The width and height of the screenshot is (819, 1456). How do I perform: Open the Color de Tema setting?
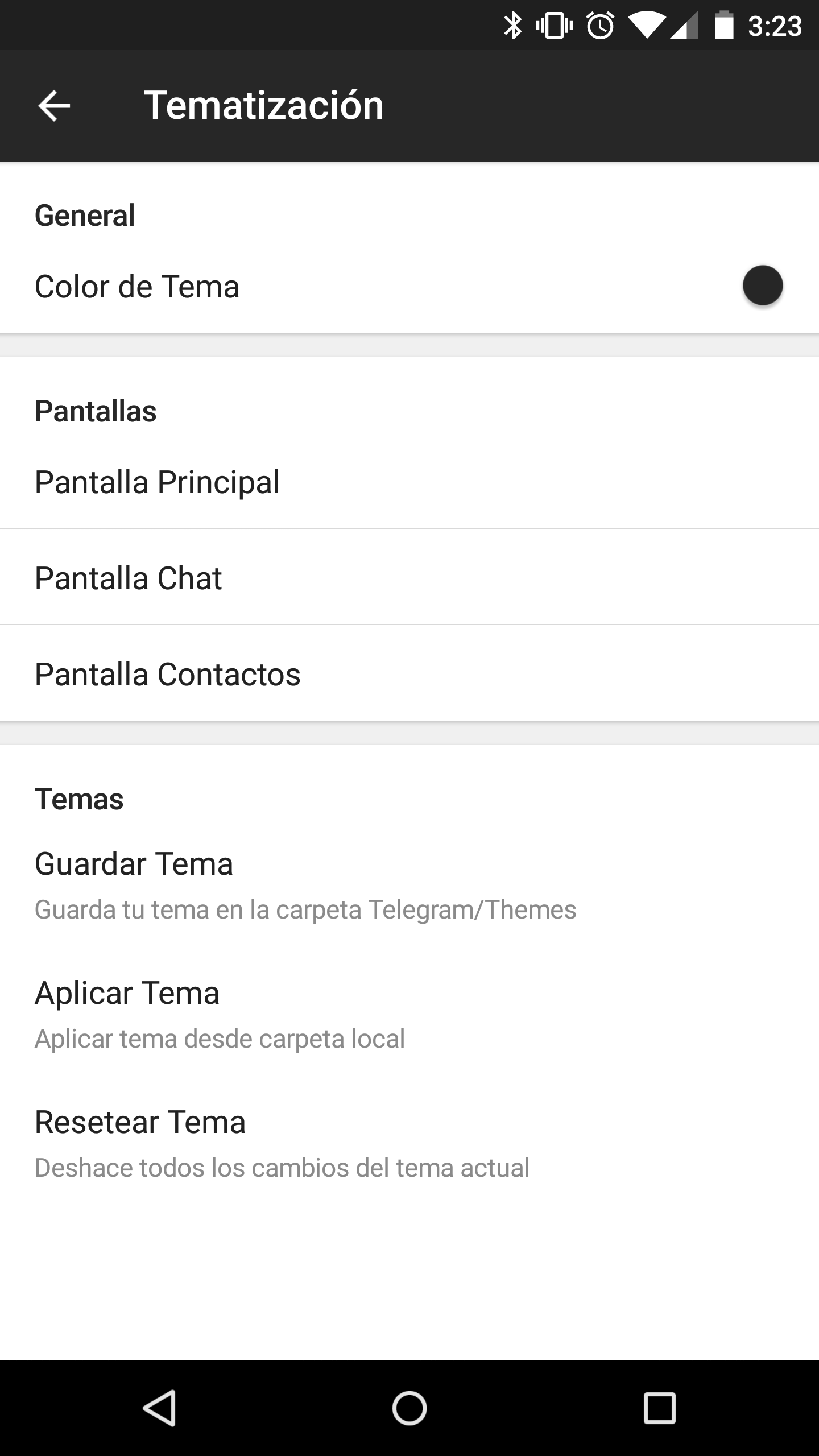tap(409, 286)
